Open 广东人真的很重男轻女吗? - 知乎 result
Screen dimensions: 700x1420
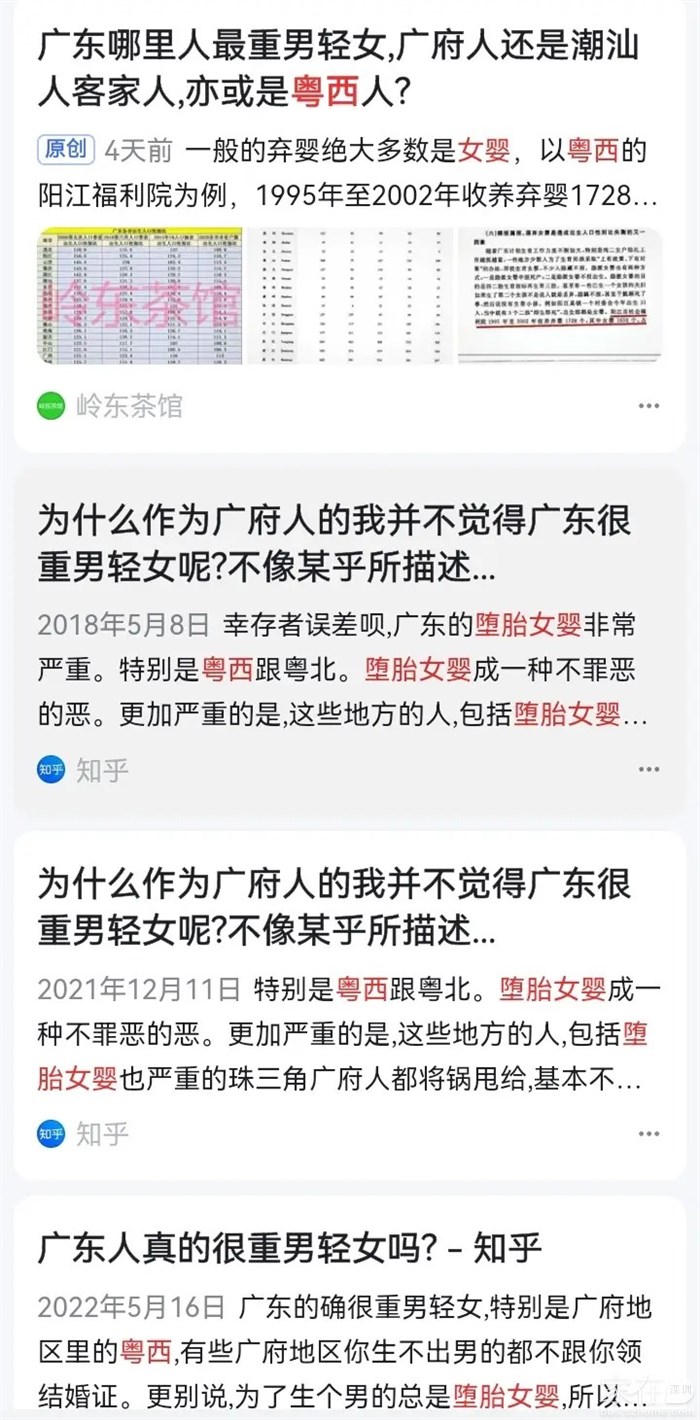pos(290,1247)
